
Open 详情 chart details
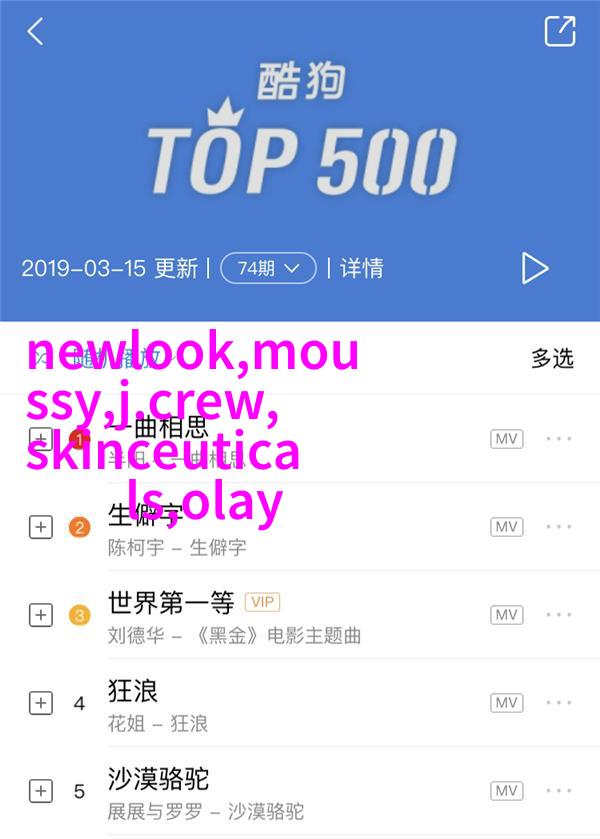click(362, 268)
